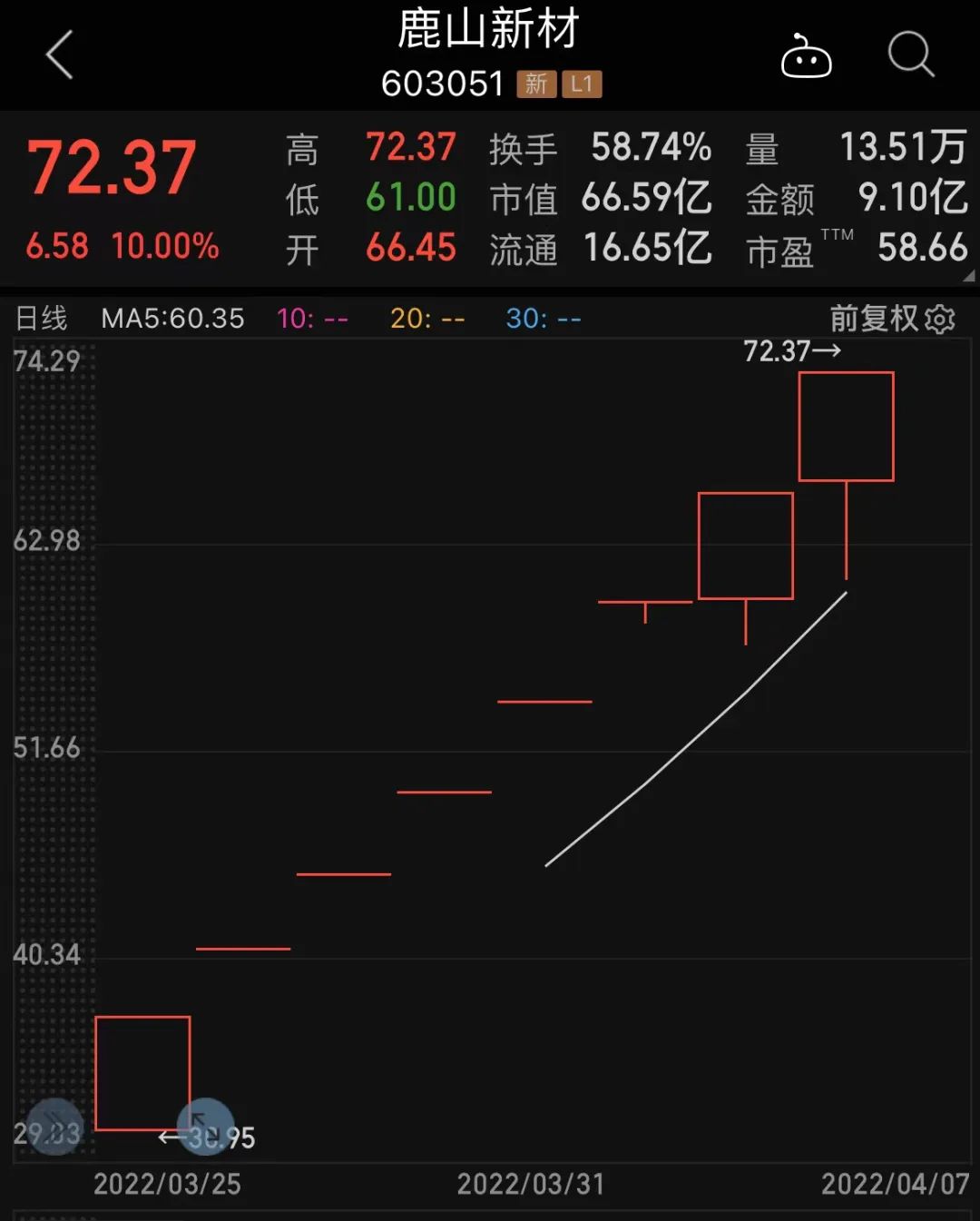Tap the arrow floating button on the chart
Viewport: 980px width, 1221px height.
coord(205,1127)
